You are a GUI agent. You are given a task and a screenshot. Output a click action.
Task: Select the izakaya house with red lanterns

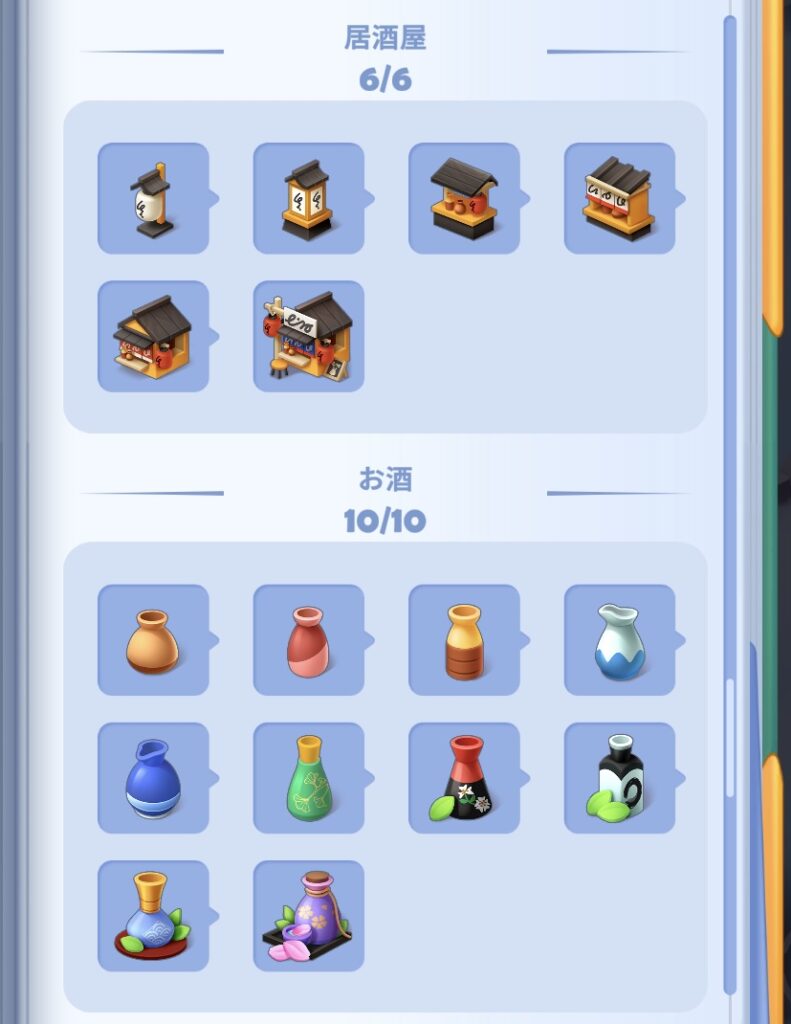[153, 336]
